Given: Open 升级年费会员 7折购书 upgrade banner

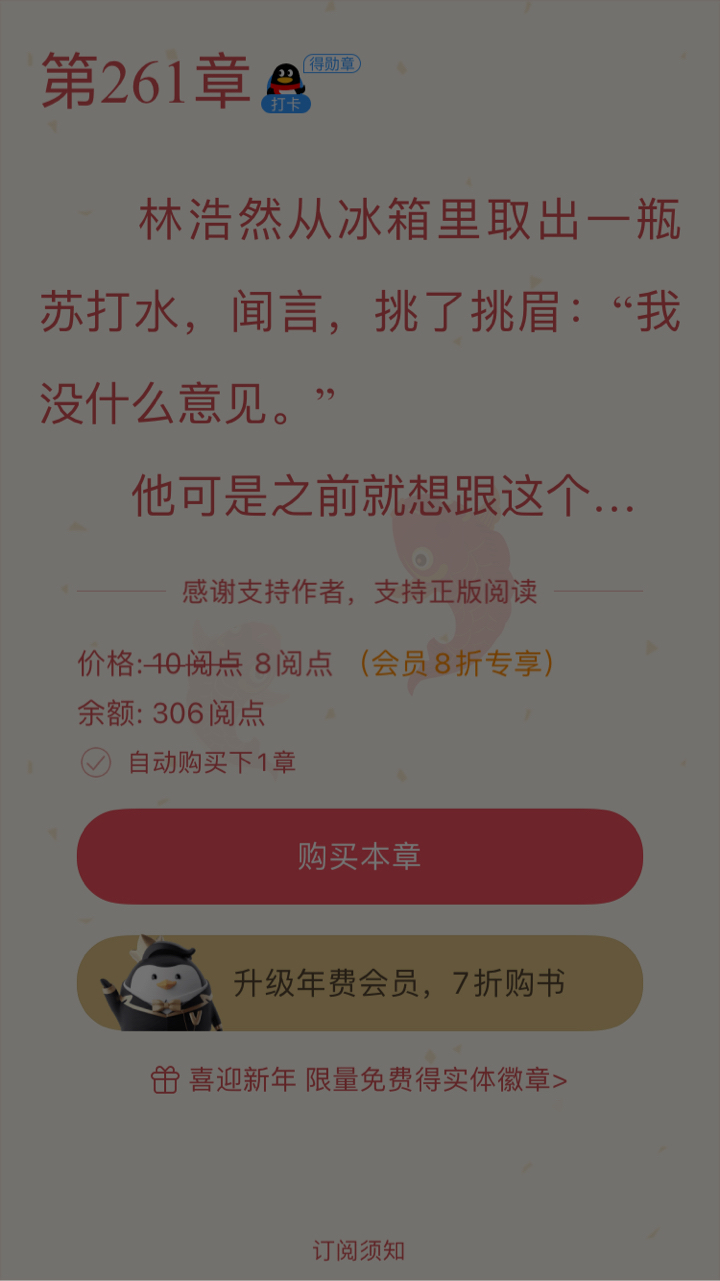Looking at the screenshot, I should tap(359, 983).
